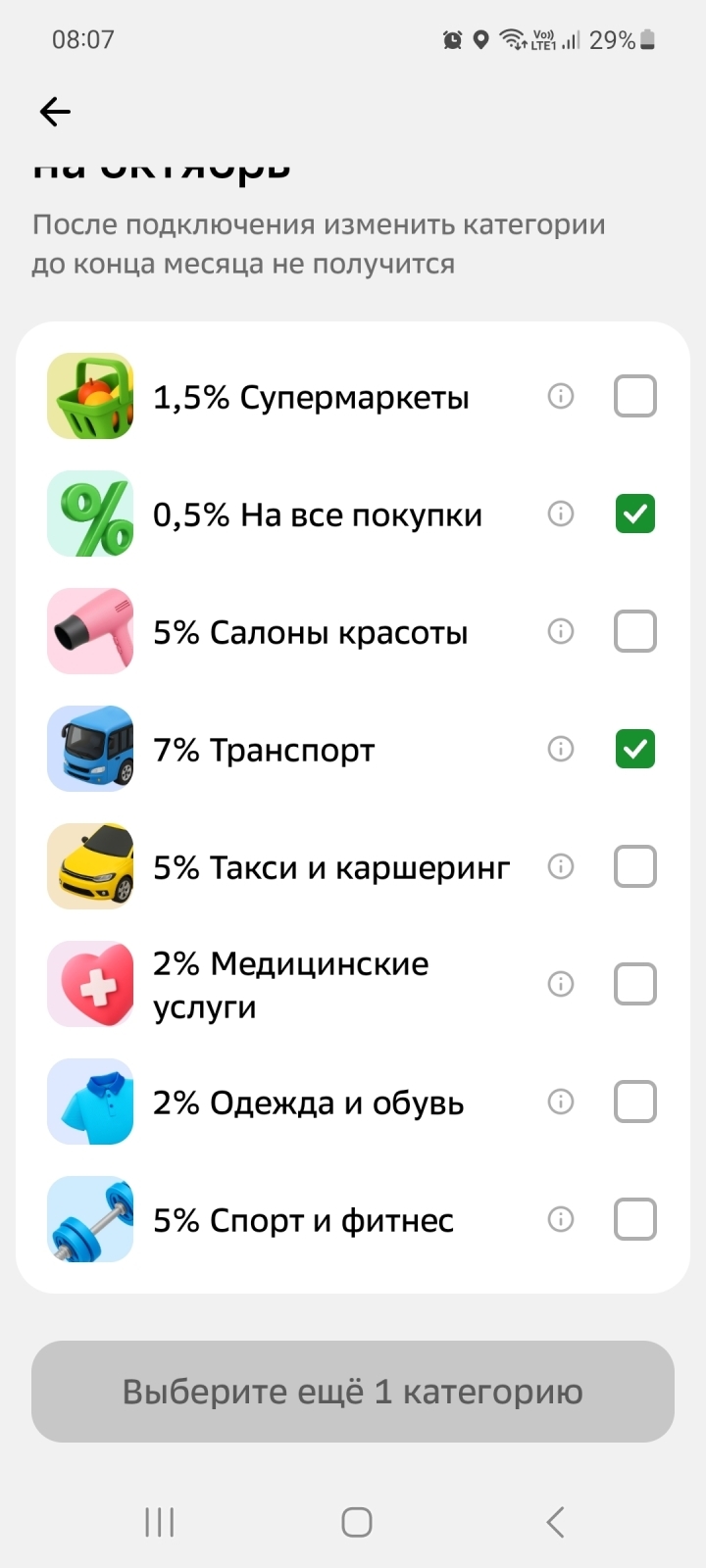Check the Такси и каршеринг checkbox
Screen dimensions: 706x1568
pyautogui.click(x=634, y=866)
